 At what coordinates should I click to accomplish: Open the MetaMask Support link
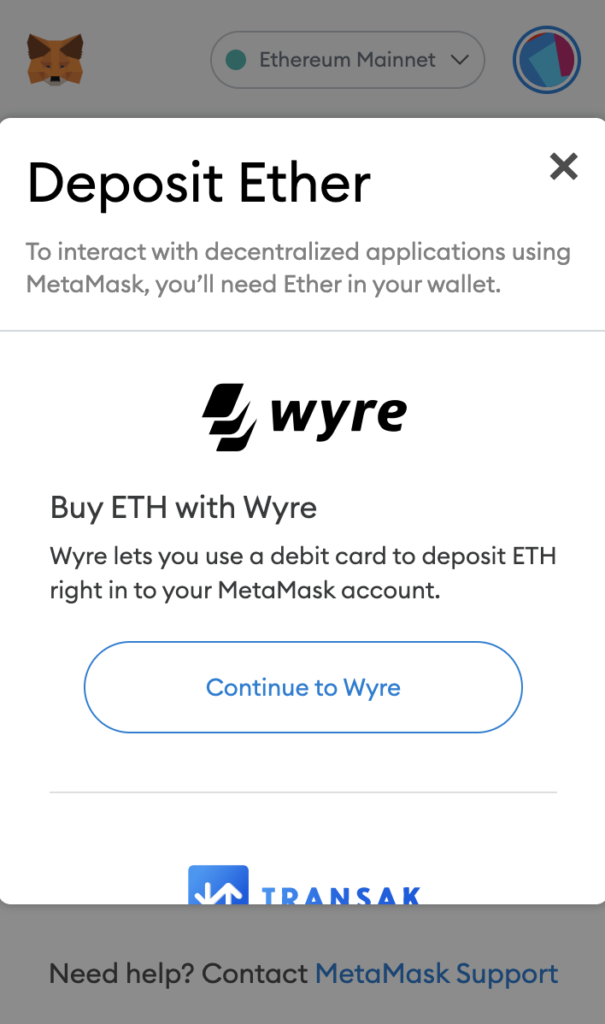point(436,974)
